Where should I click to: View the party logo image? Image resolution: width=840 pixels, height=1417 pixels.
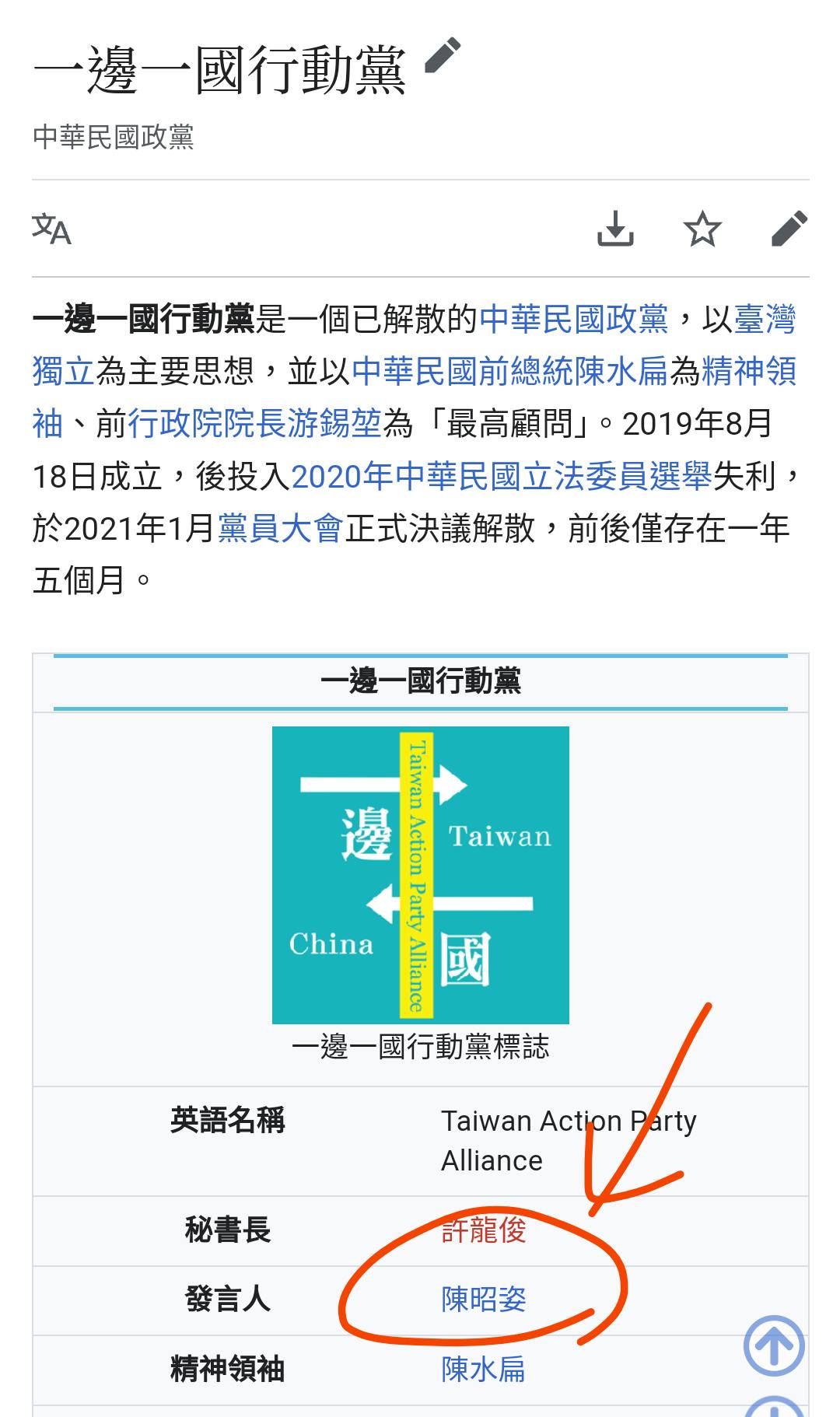pos(420,874)
